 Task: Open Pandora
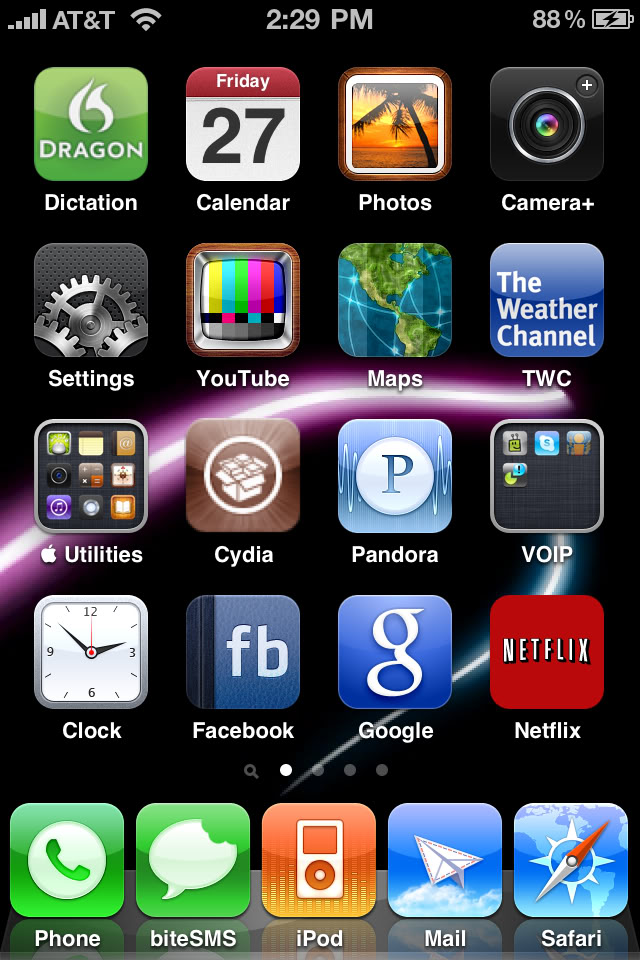[395, 476]
